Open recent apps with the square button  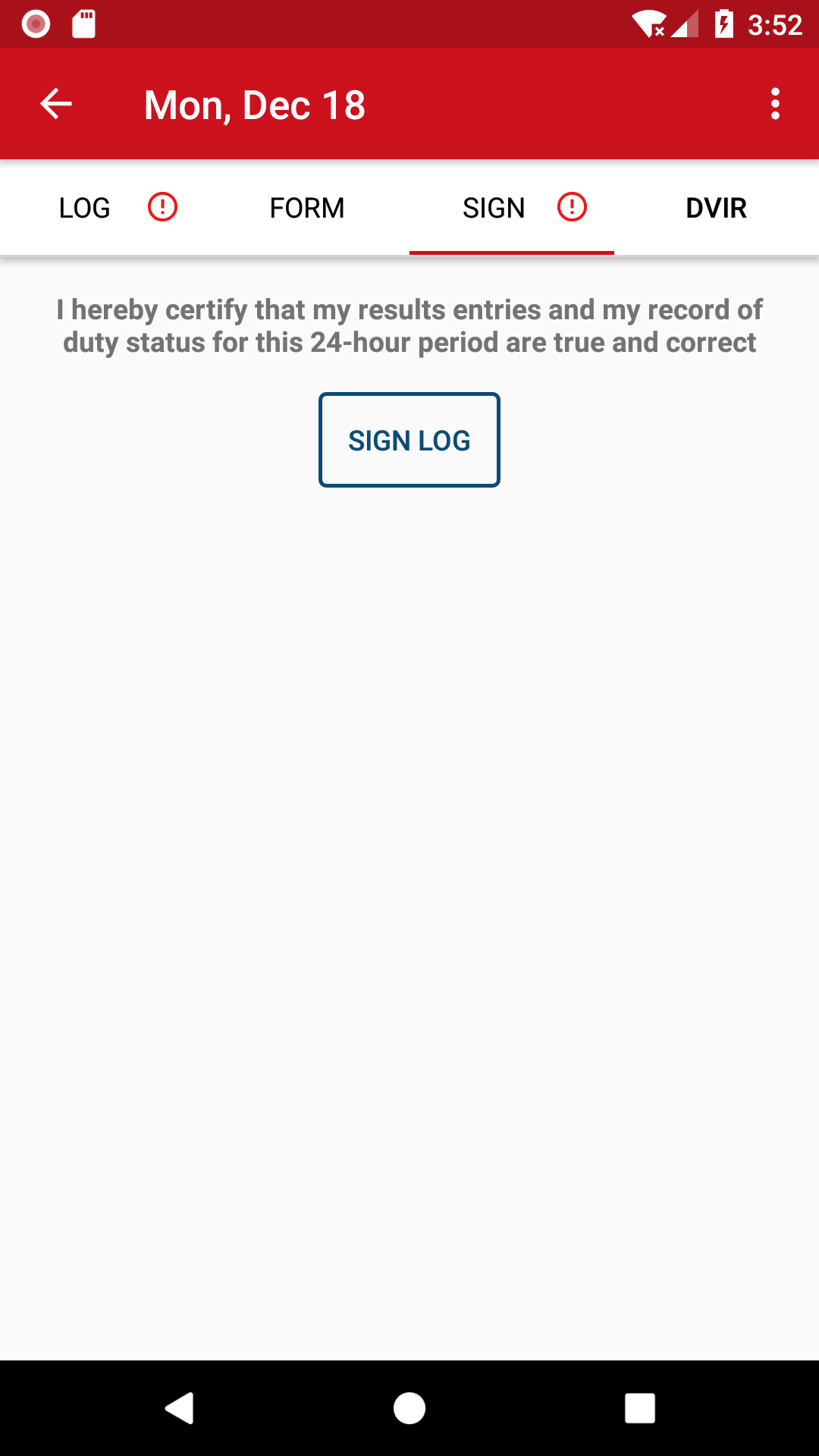click(x=640, y=1408)
